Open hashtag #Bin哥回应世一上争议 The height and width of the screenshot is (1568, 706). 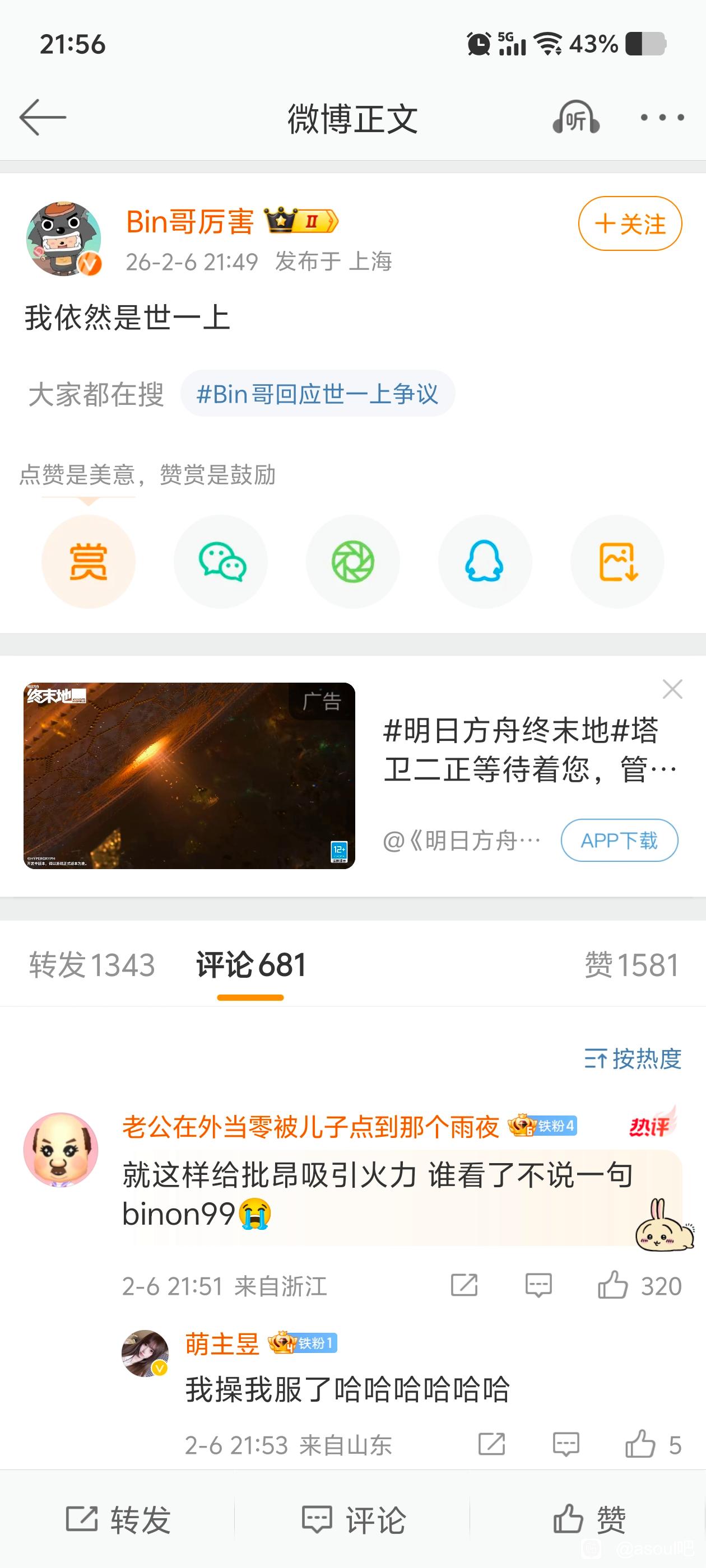(317, 394)
